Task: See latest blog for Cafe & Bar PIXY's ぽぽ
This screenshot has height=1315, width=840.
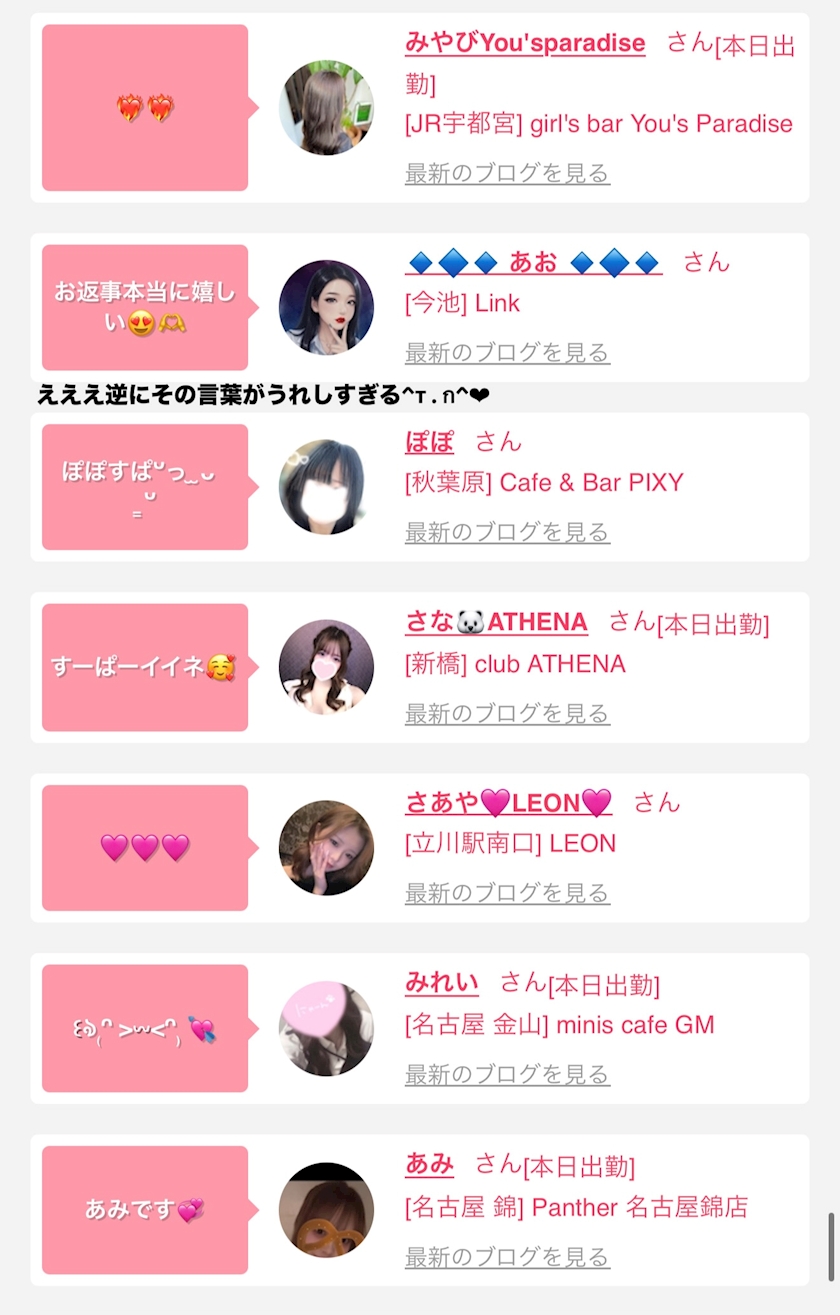Action: pos(507,532)
